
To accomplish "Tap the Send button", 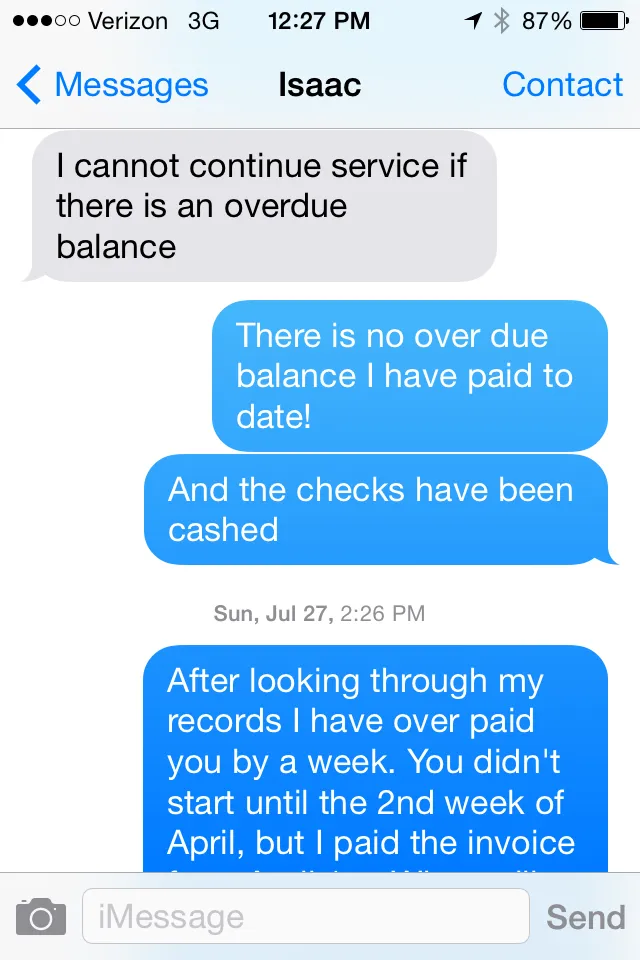I will pyautogui.click(x=585, y=916).
